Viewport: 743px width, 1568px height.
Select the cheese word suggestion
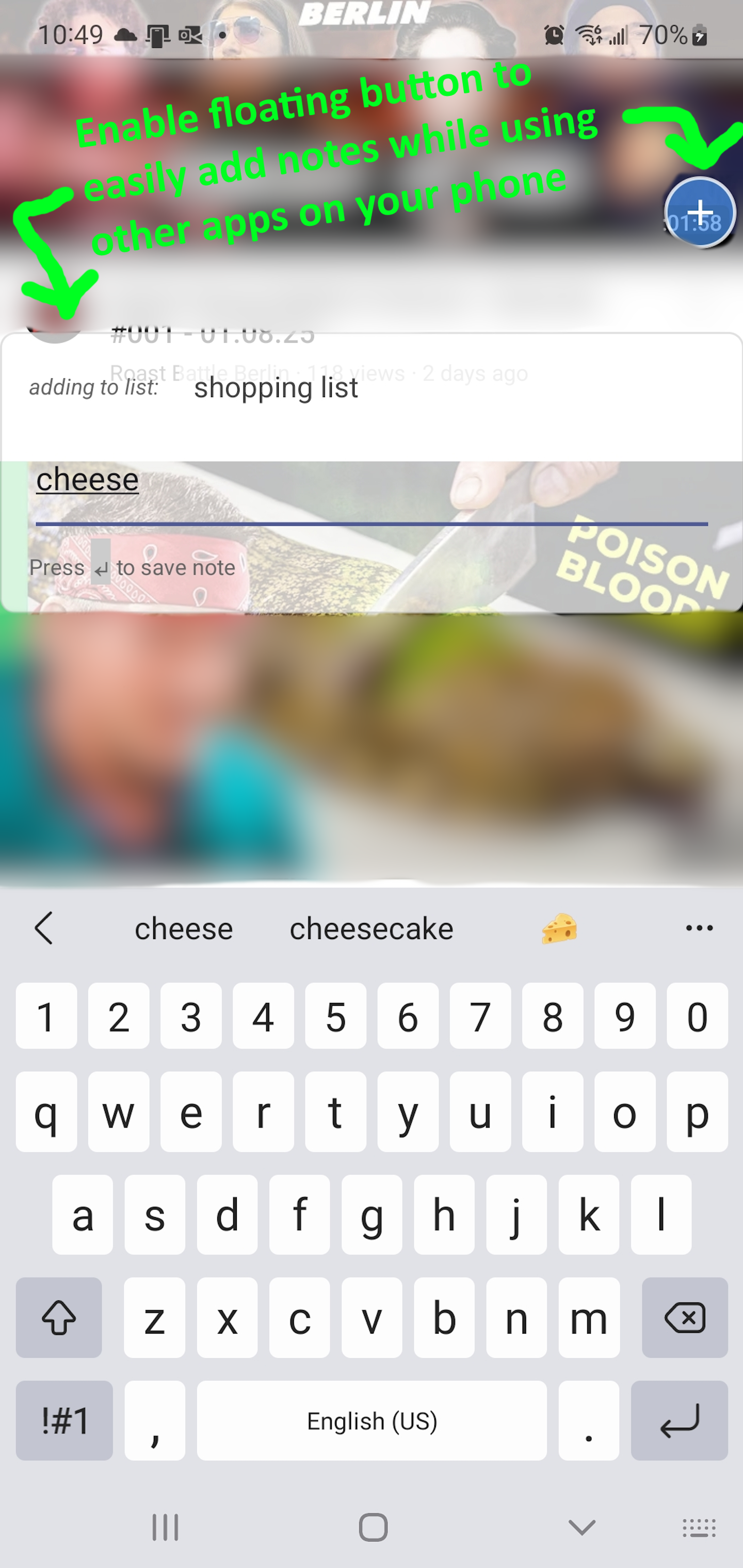coord(183,928)
